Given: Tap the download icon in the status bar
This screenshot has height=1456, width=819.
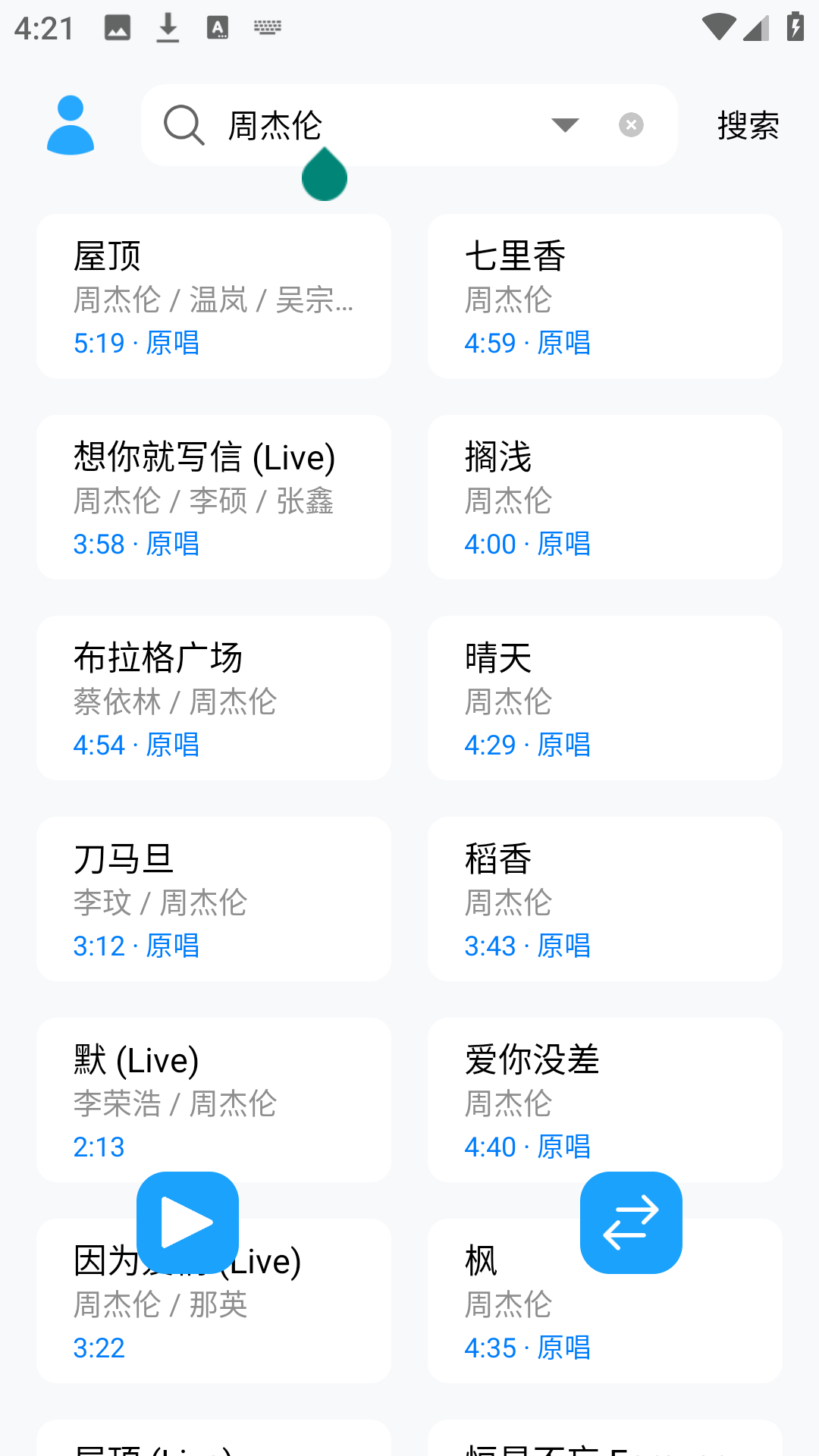Looking at the screenshot, I should click(167, 27).
